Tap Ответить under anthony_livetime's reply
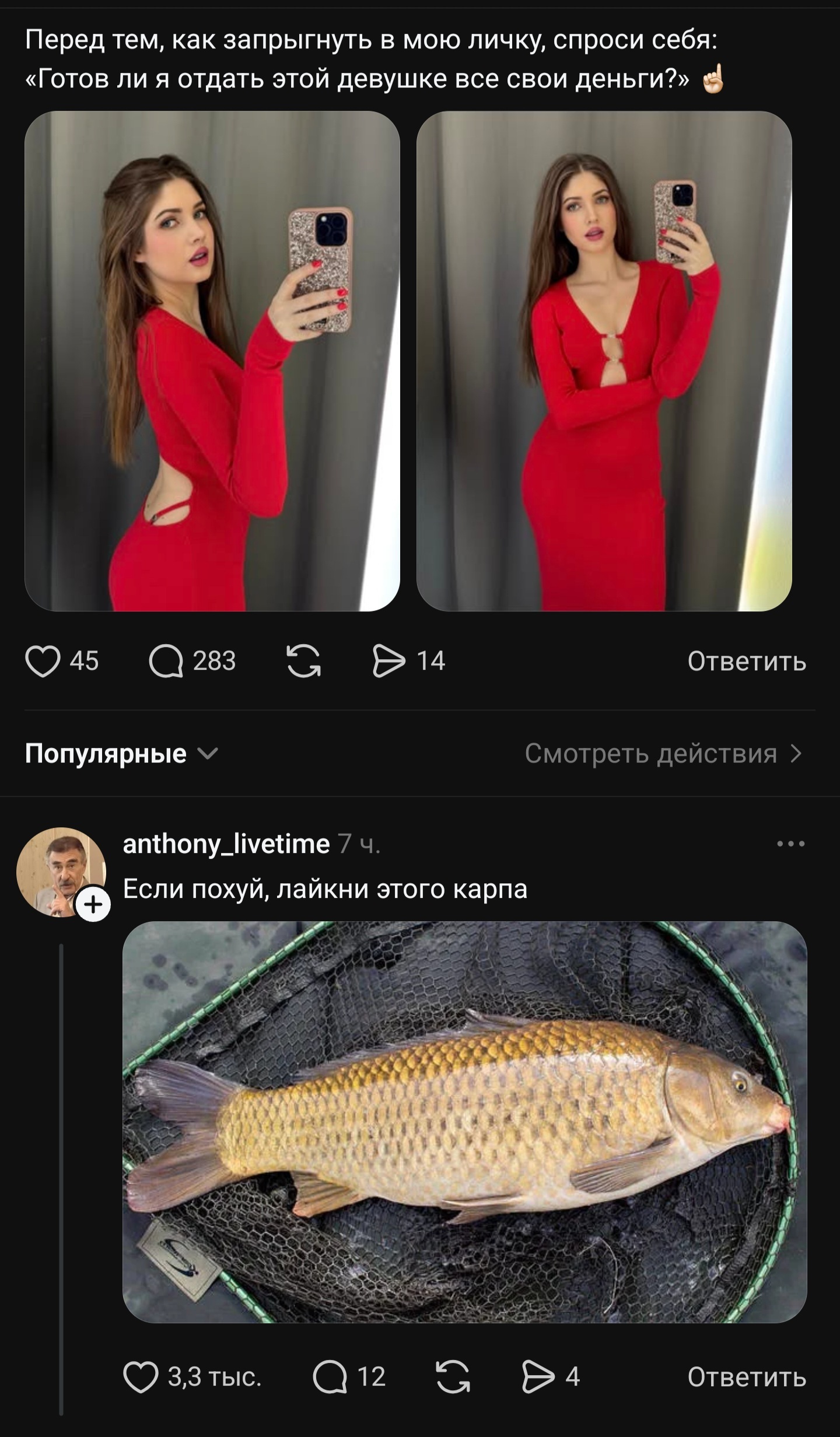The image size is (840, 1437). (x=747, y=1377)
